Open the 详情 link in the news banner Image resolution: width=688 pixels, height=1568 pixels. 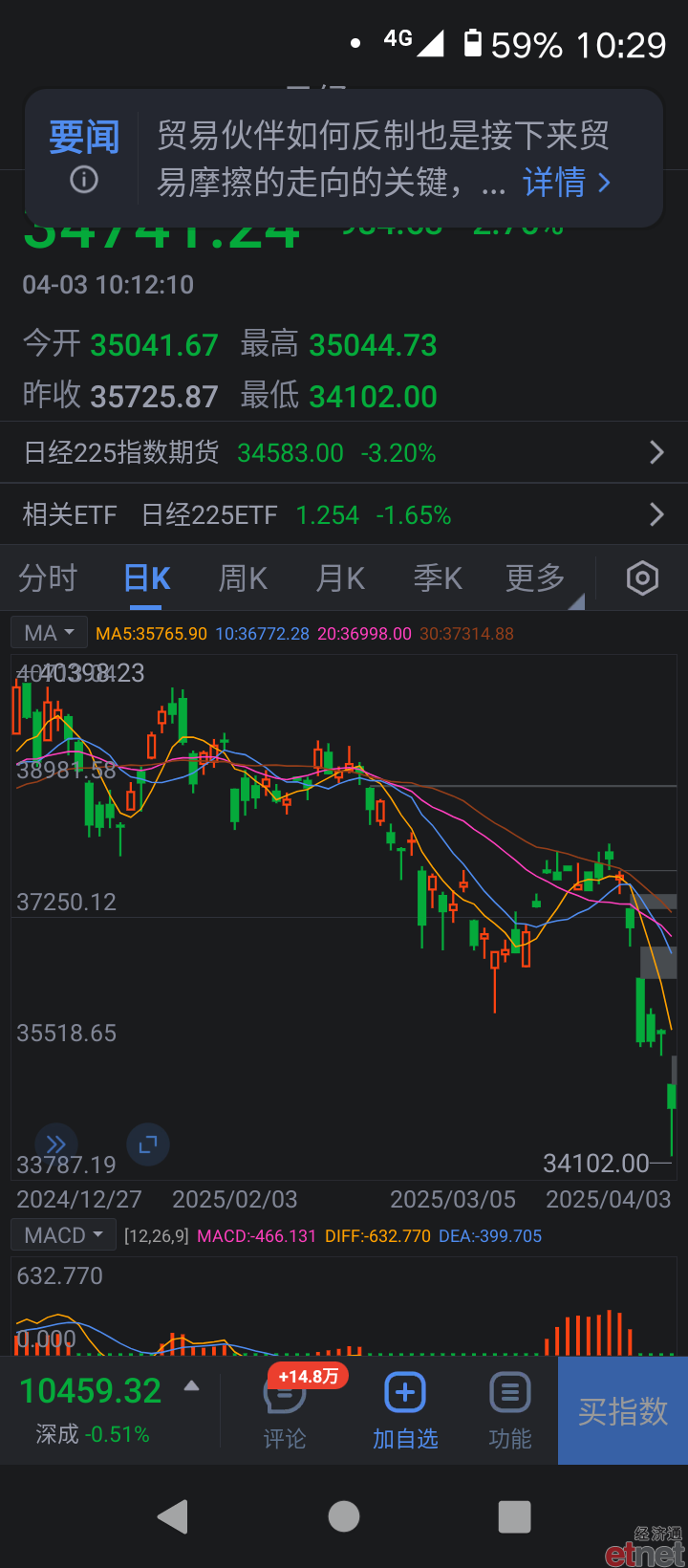(567, 182)
